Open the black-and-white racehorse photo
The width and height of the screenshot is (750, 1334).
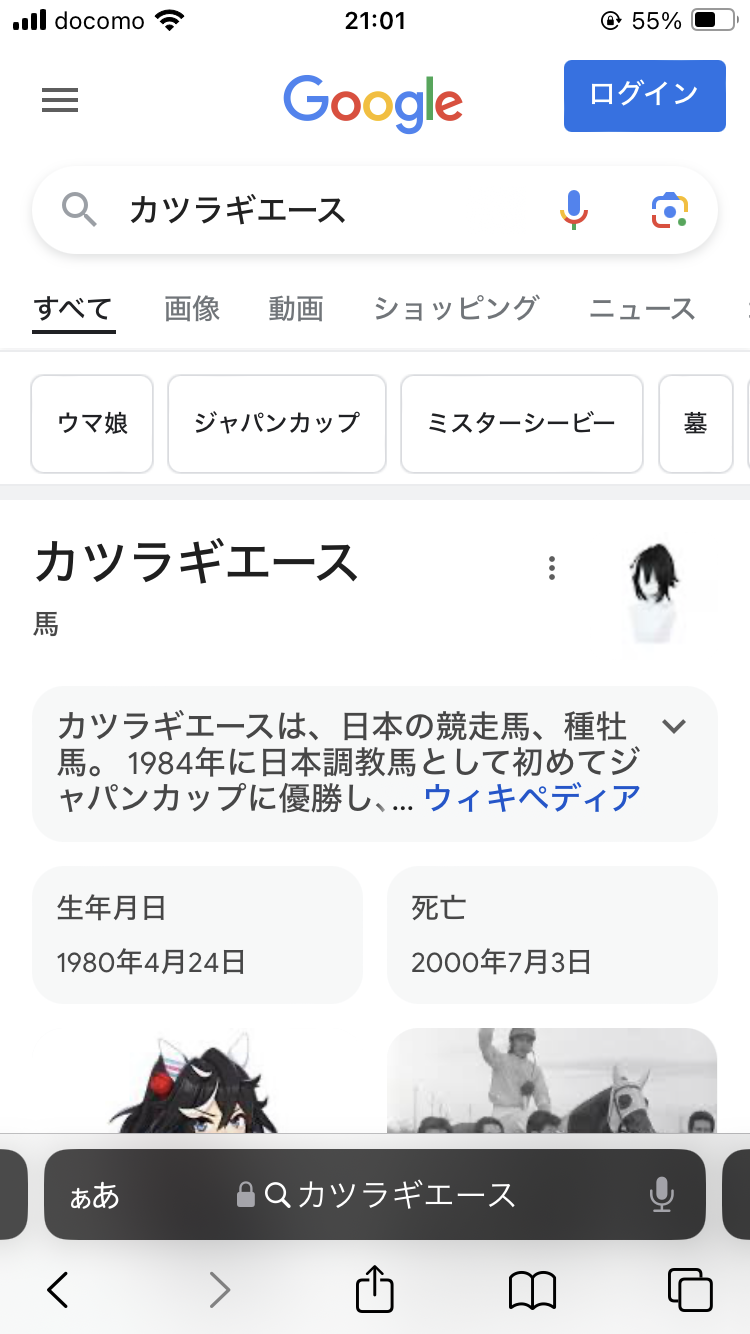(x=552, y=1080)
